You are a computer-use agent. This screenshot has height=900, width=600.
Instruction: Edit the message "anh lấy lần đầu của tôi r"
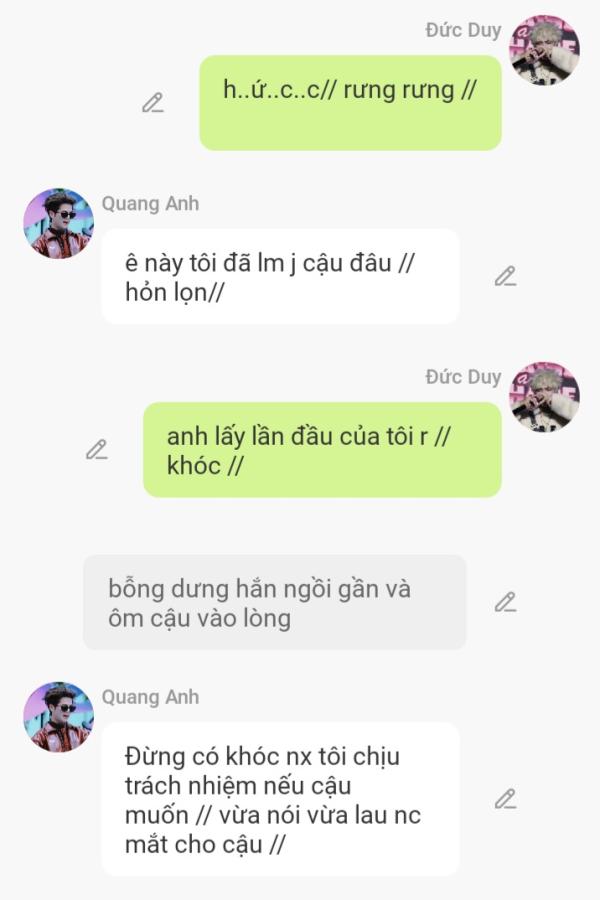[97, 450]
